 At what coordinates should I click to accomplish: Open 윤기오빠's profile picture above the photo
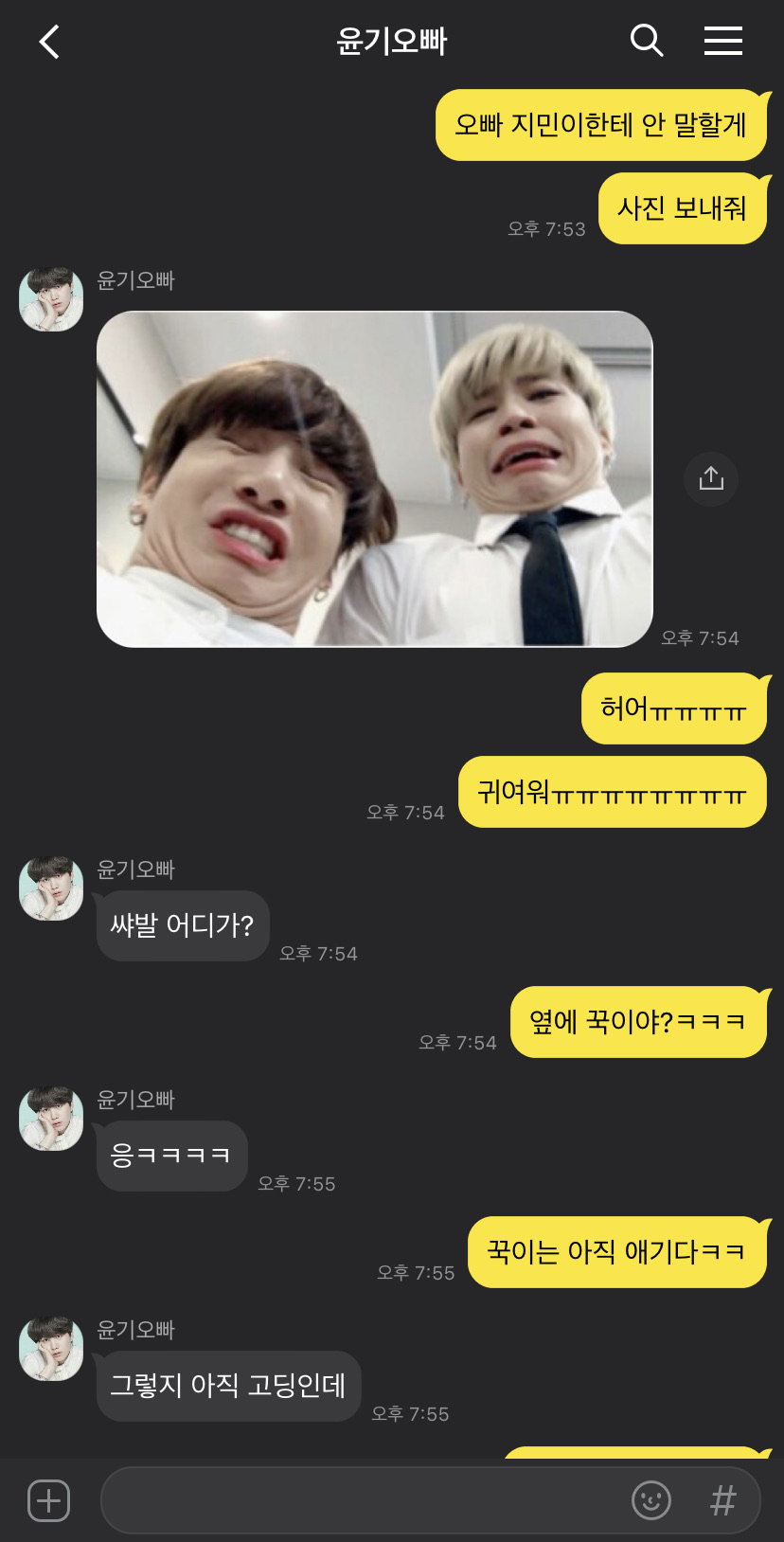click(51, 299)
